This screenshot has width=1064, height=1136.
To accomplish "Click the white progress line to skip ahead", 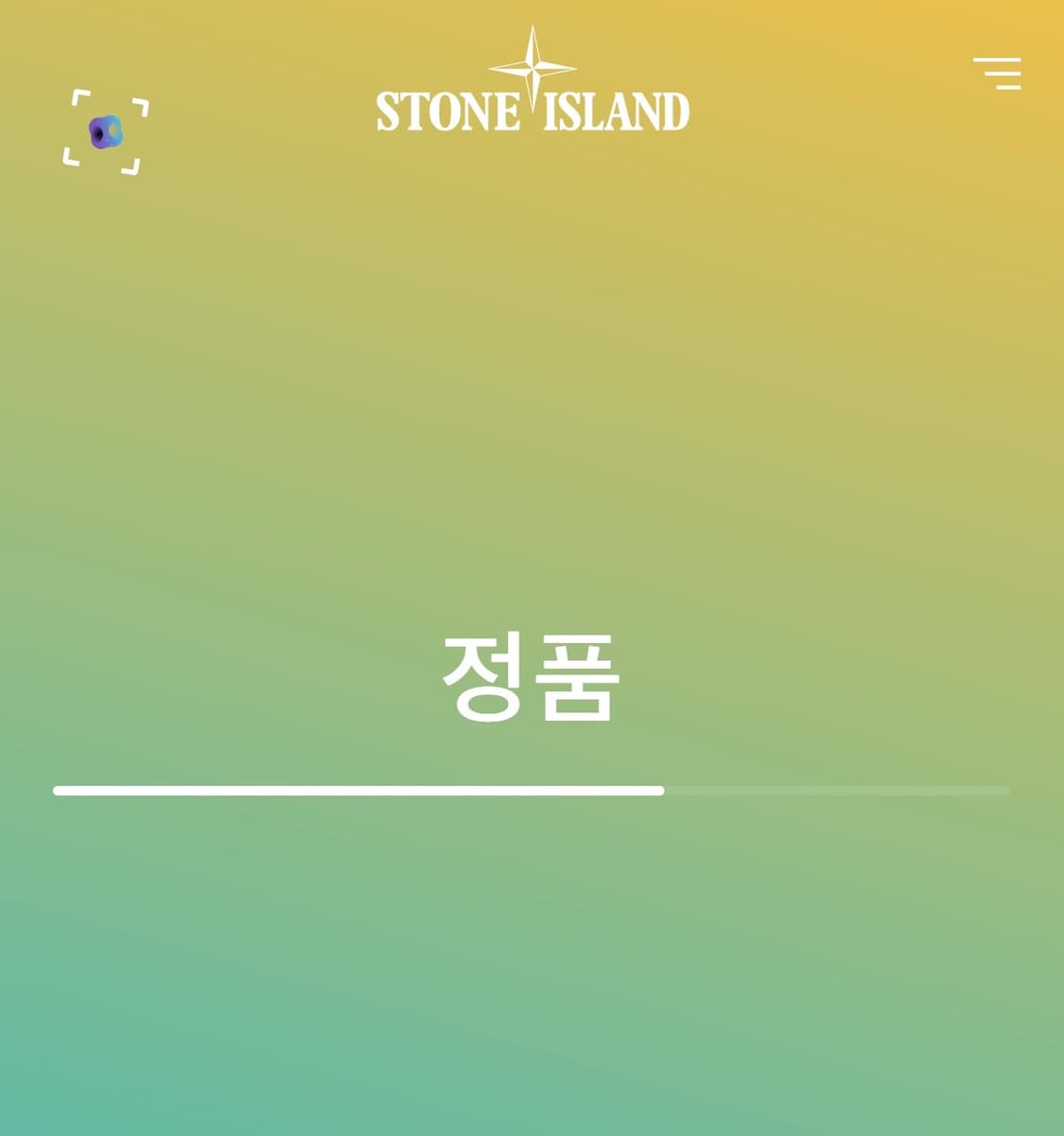I will click(359, 789).
